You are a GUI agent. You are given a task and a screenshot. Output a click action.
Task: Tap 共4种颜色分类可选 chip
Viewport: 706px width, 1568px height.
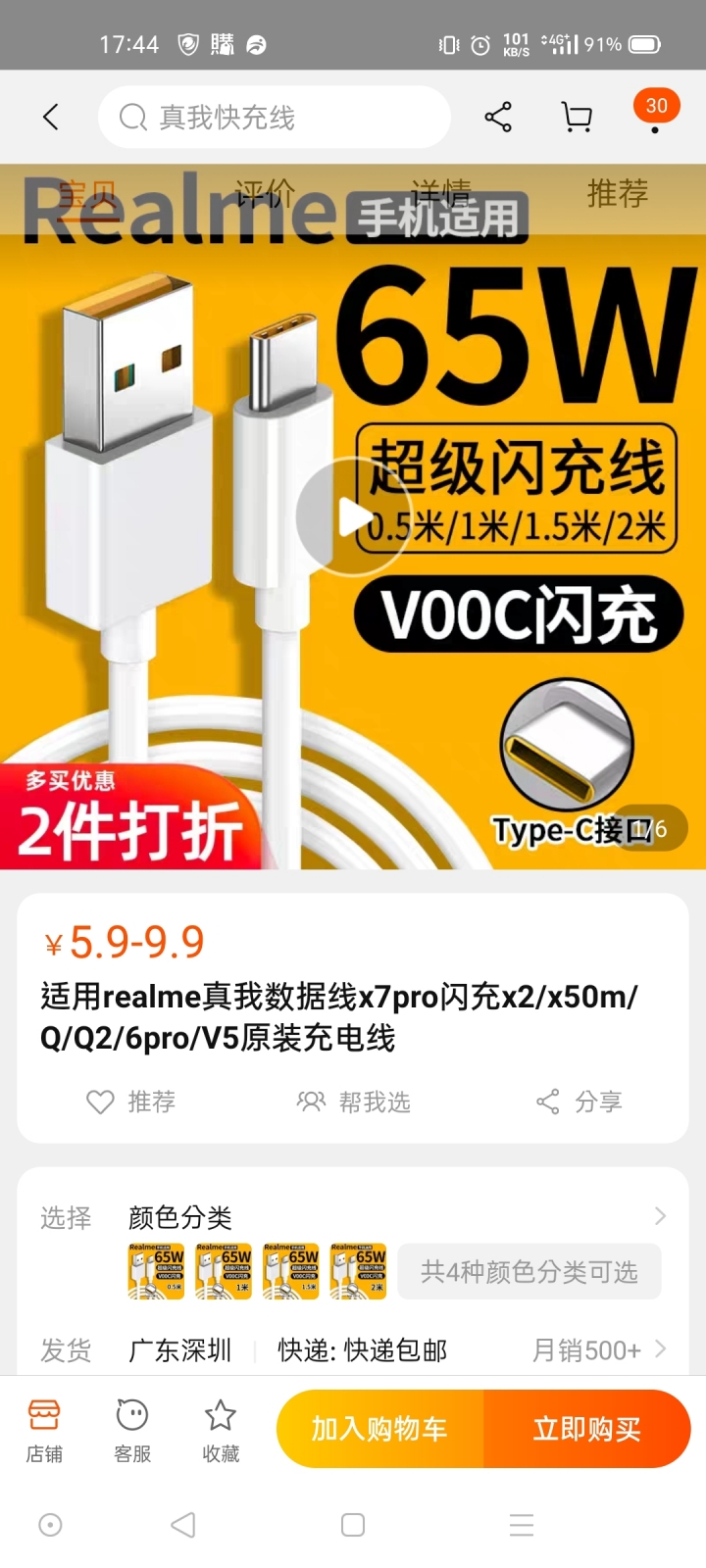pos(529,1272)
